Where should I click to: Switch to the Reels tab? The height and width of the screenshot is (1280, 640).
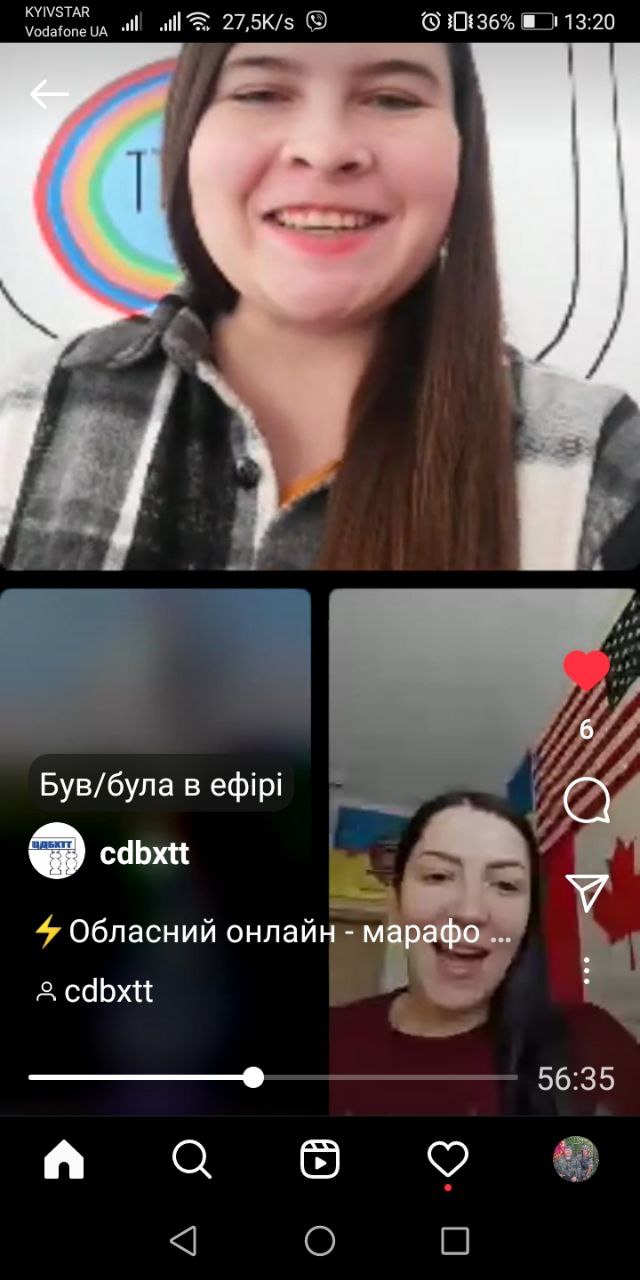pos(320,1160)
